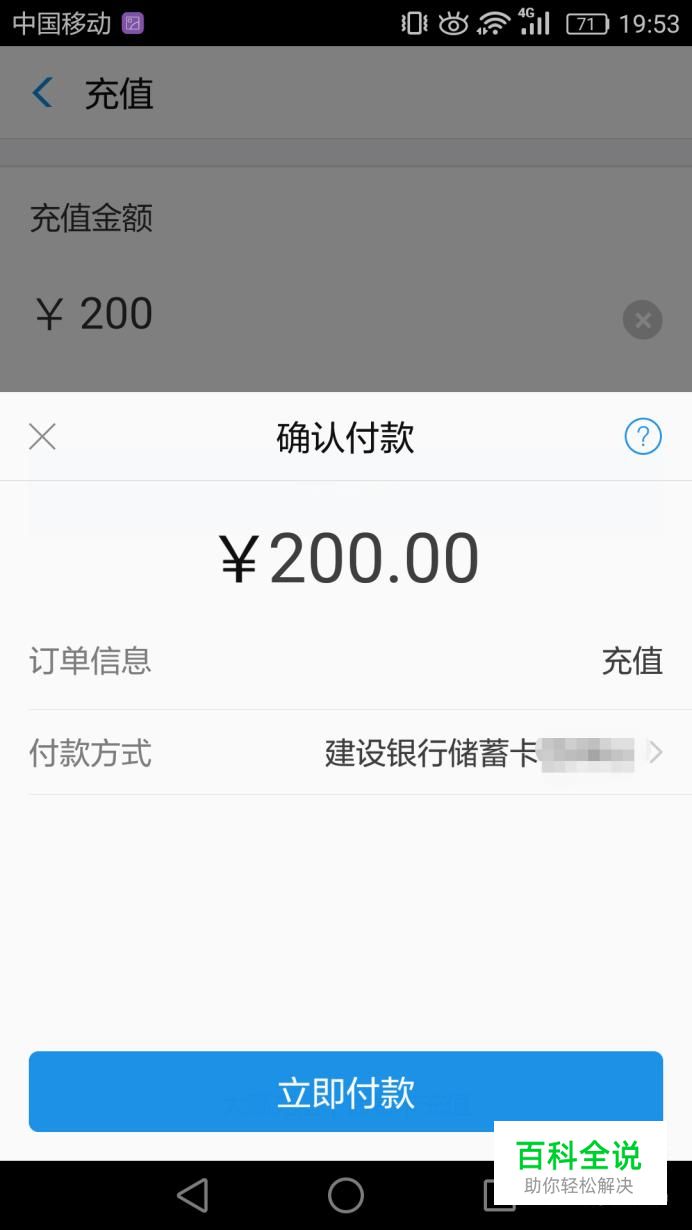Tap 立即付款 to pay now
This screenshot has height=1230, width=692.
pos(346,1092)
